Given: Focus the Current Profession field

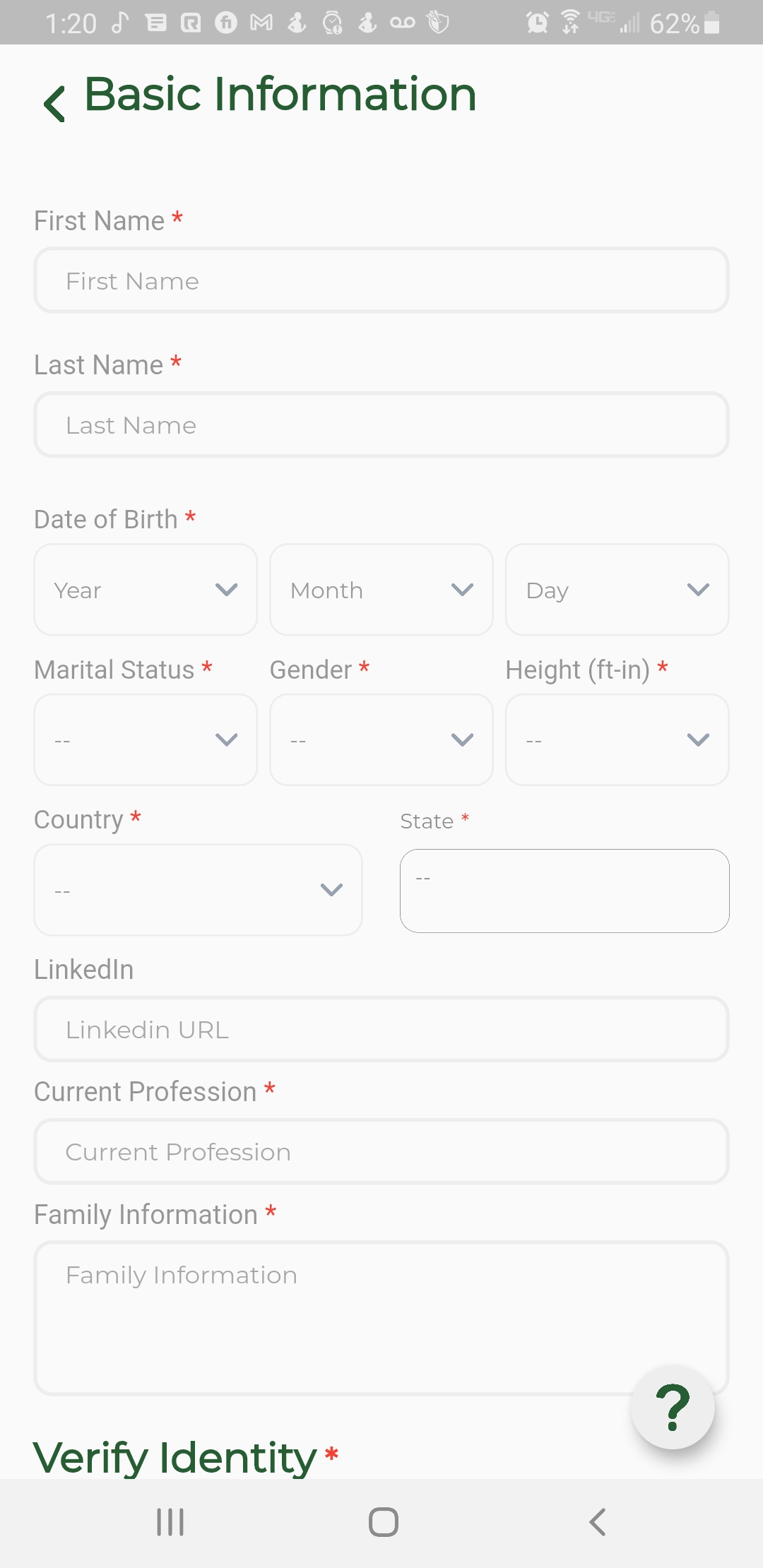Looking at the screenshot, I should tap(381, 1151).
